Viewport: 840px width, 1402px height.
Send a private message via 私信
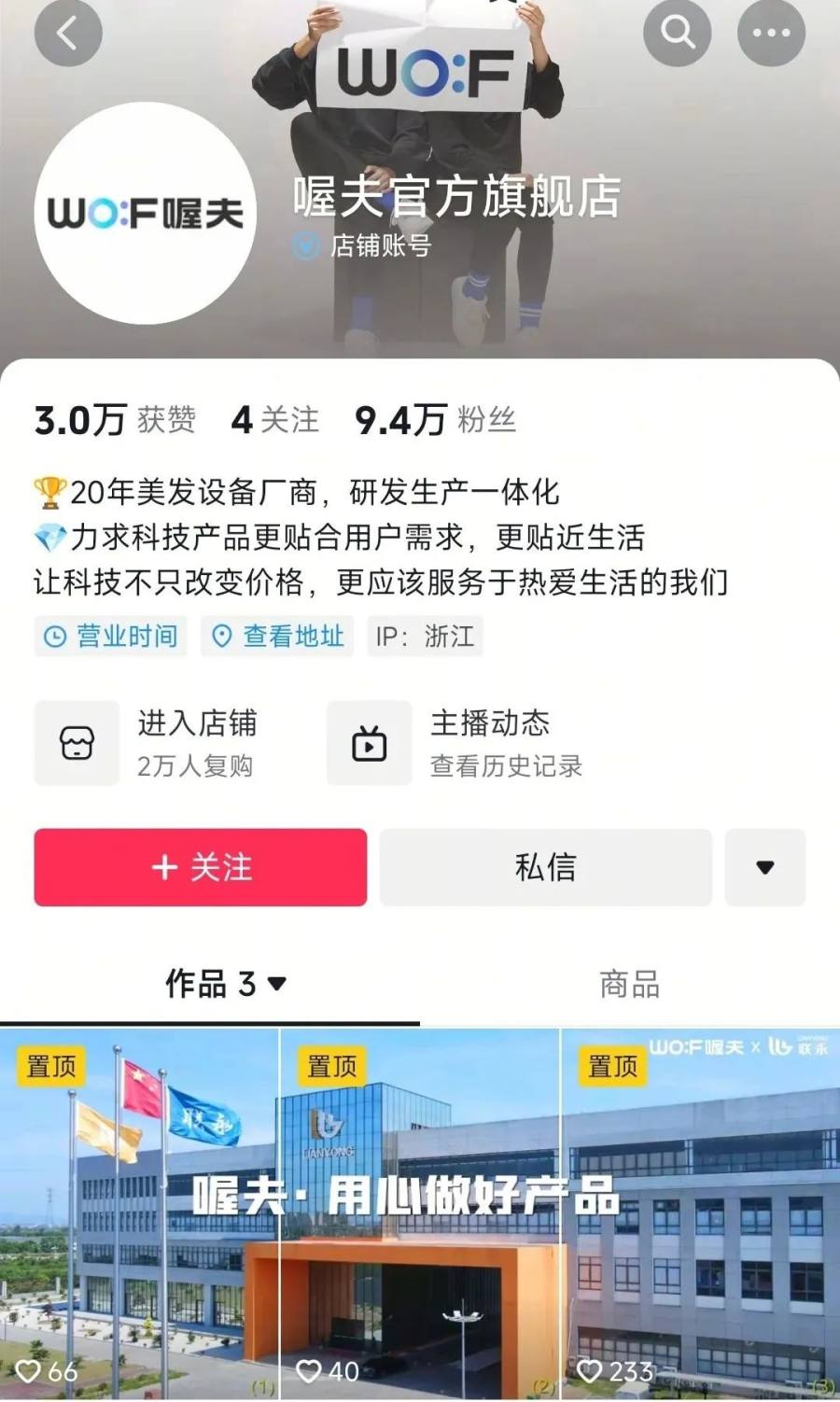(545, 867)
